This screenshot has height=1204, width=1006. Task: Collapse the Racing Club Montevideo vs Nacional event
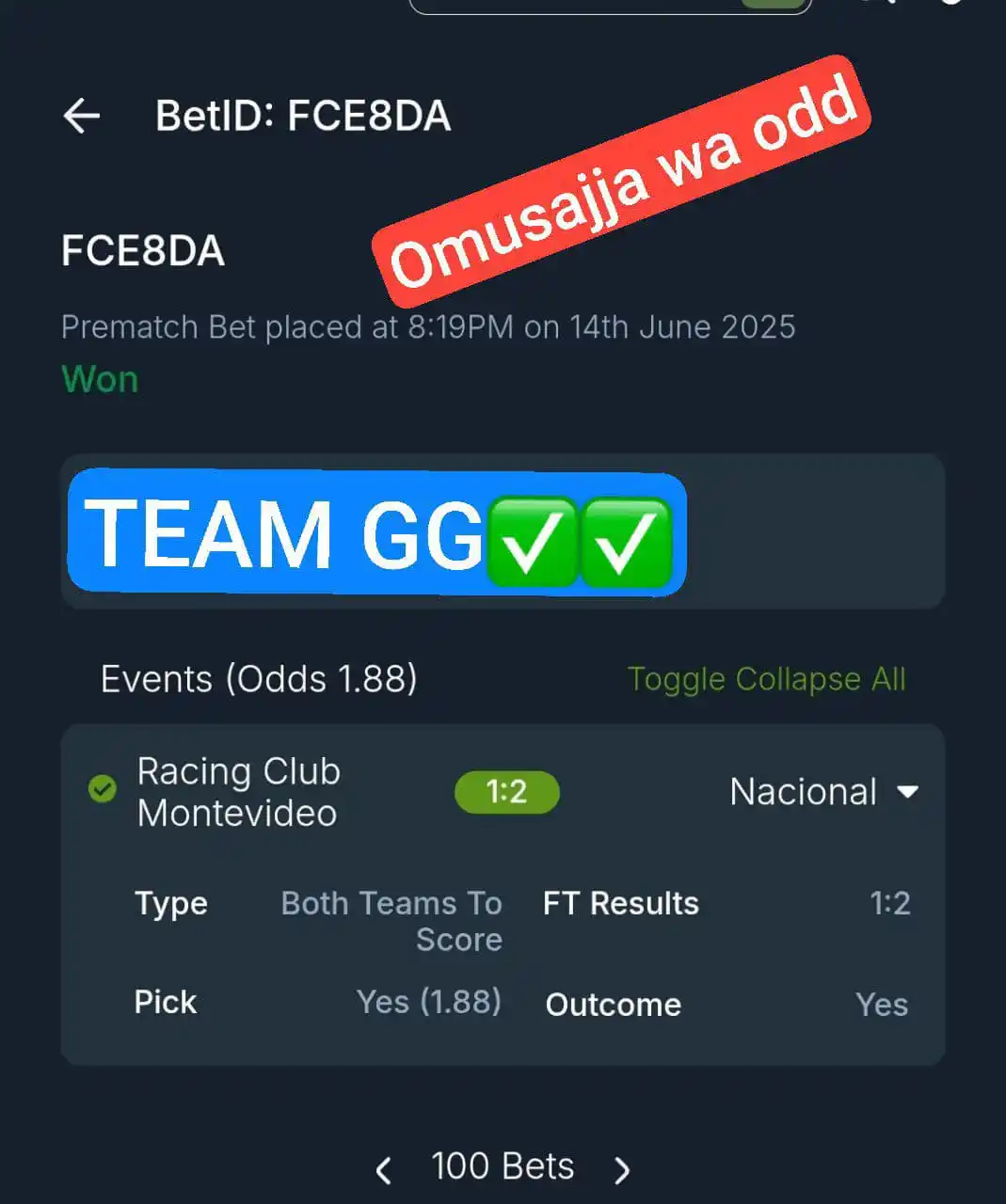coord(907,792)
